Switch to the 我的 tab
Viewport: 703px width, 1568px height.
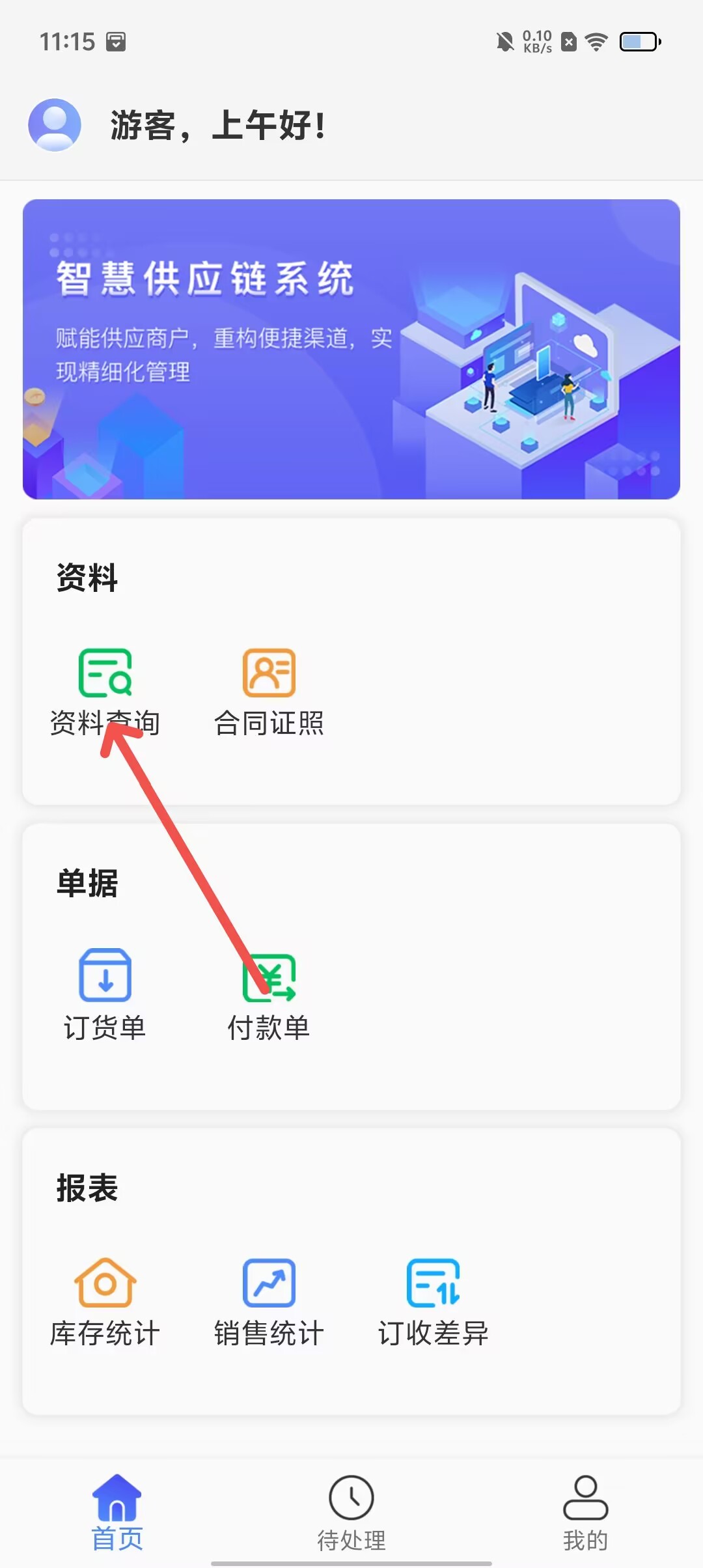585,1512
